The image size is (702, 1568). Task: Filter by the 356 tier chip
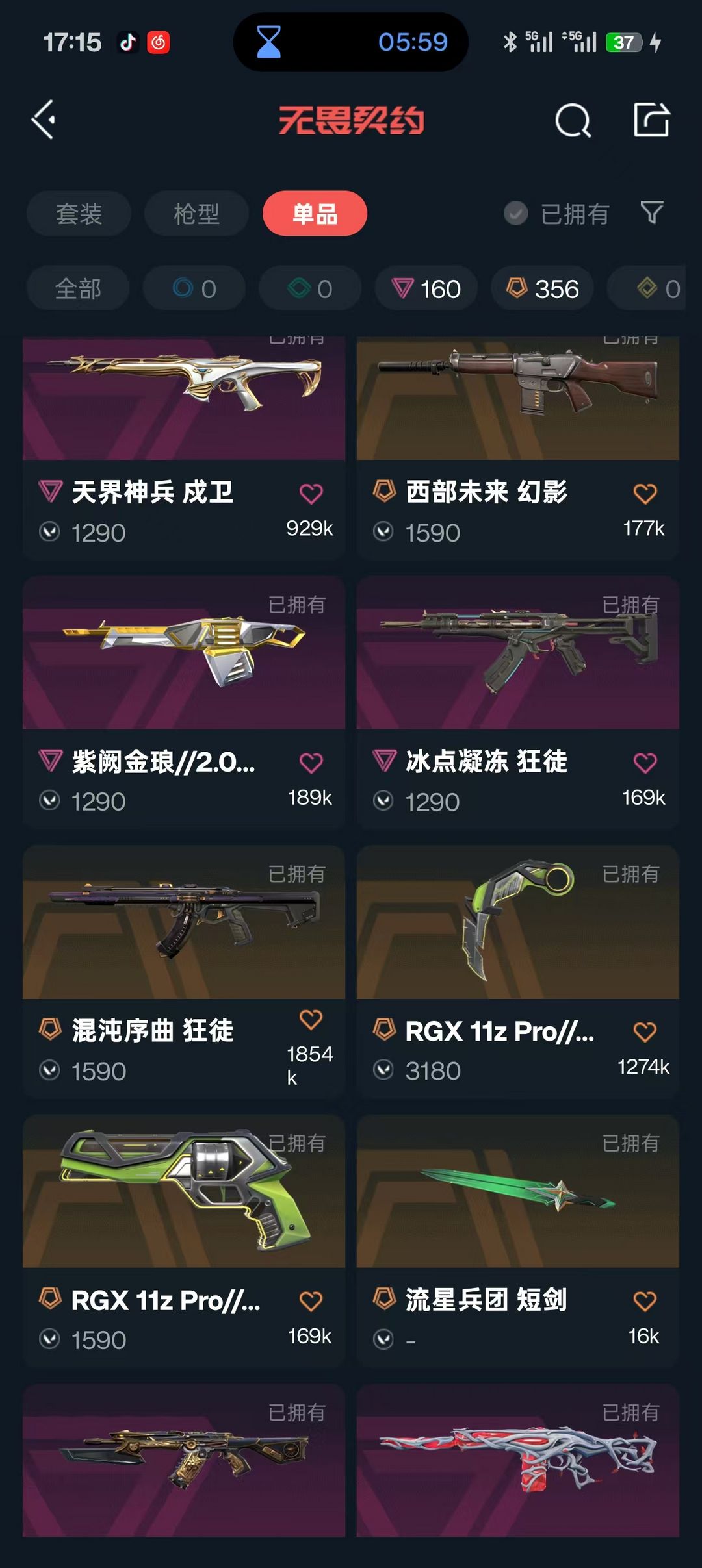tap(542, 289)
